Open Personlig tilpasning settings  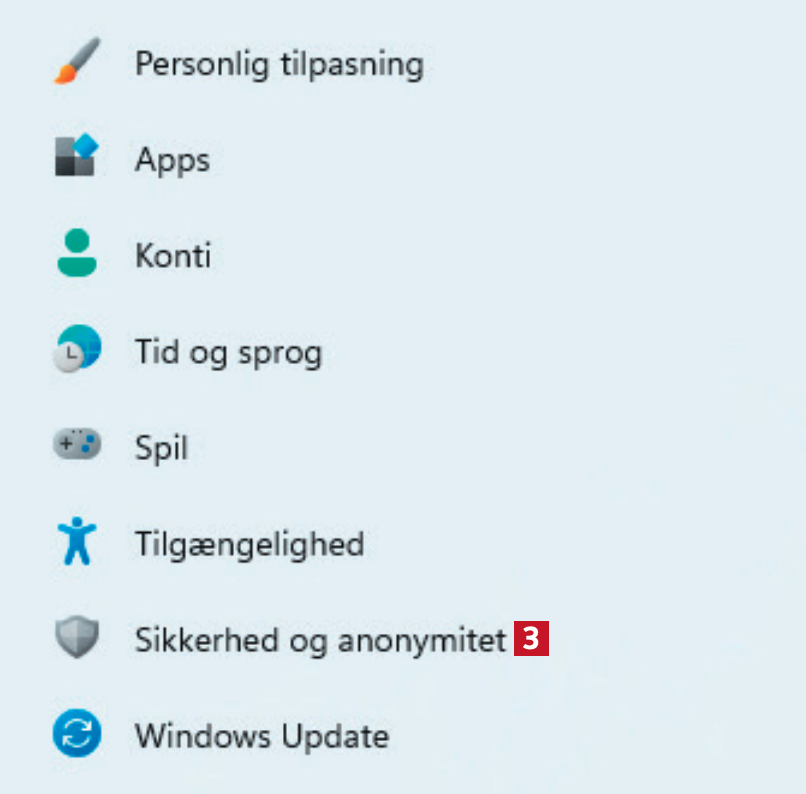coord(278,65)
